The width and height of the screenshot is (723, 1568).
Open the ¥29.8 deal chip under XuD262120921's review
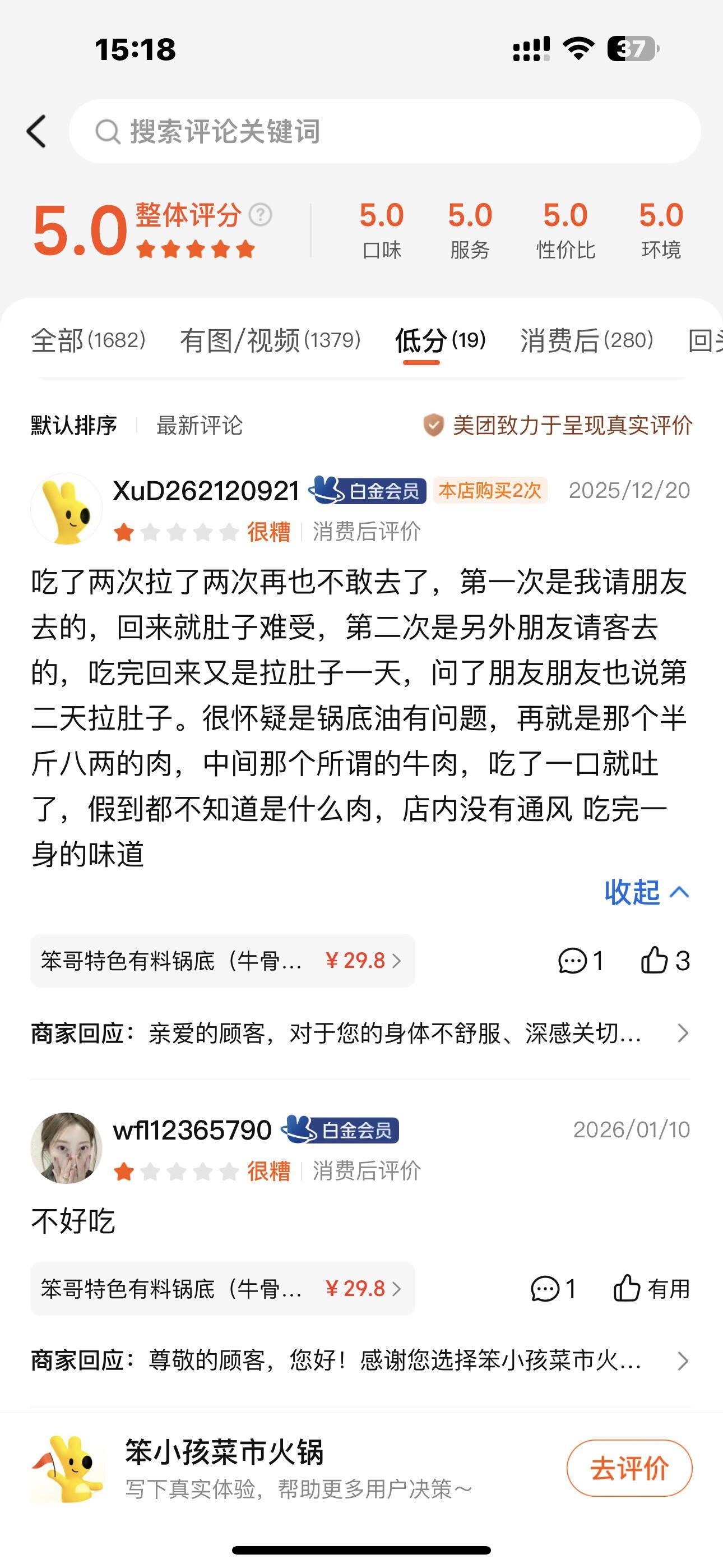coord(223,961)
